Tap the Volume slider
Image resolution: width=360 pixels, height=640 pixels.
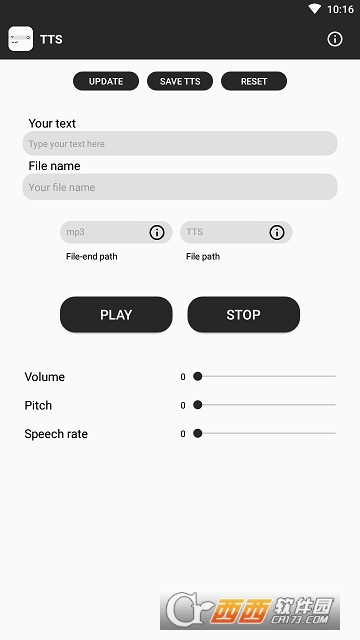point(264,376)
